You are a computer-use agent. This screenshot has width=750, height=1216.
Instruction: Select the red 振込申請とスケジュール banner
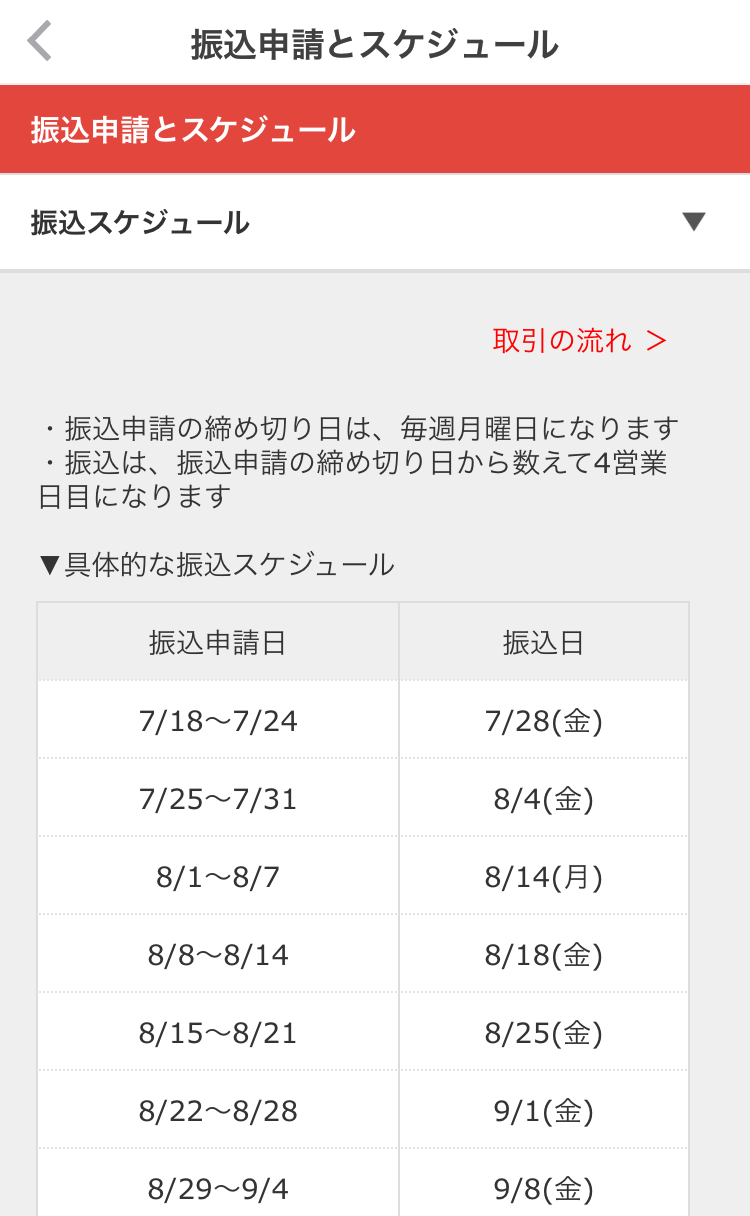(375, 128)
